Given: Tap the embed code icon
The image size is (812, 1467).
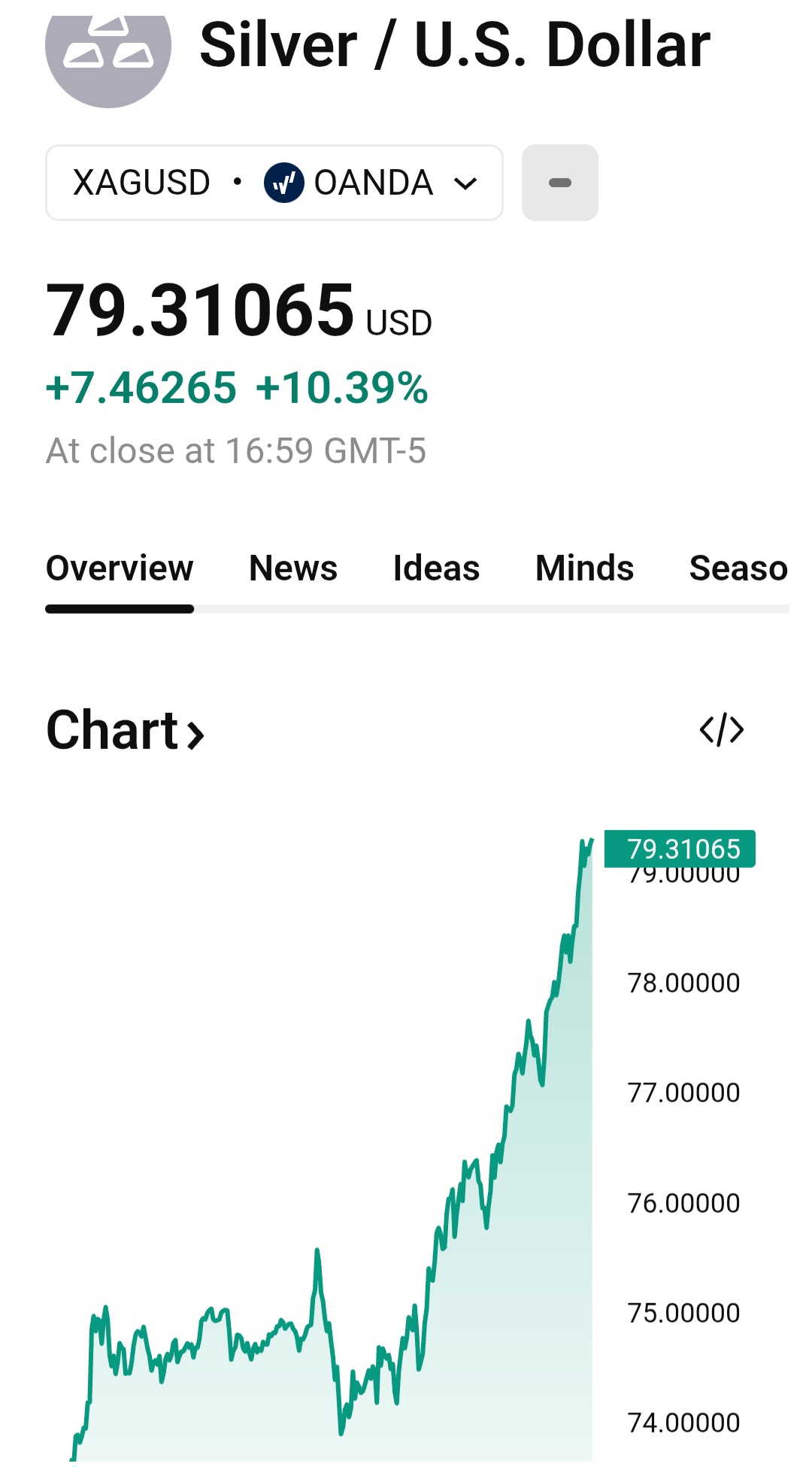Looking at the screenshot, I should (721, 729).
